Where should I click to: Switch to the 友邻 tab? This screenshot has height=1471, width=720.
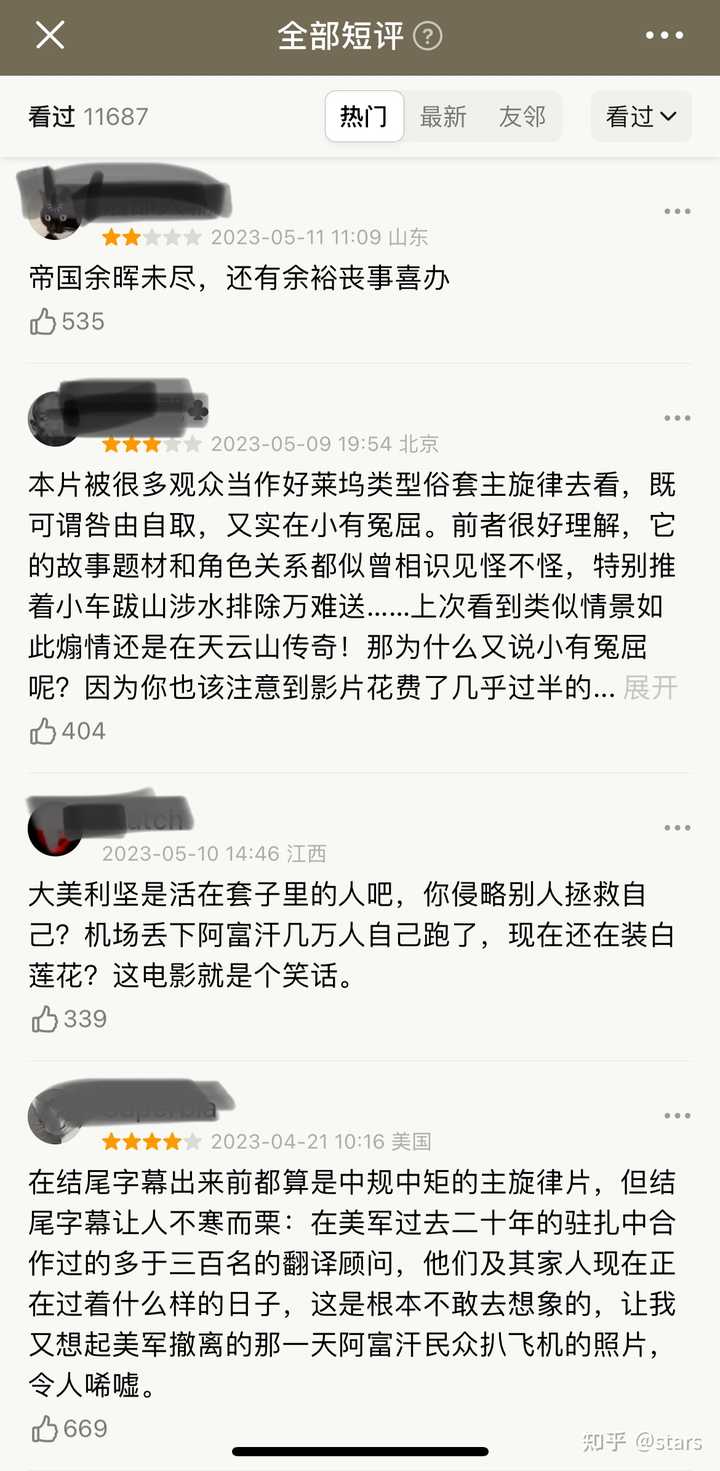coord(522,117)
